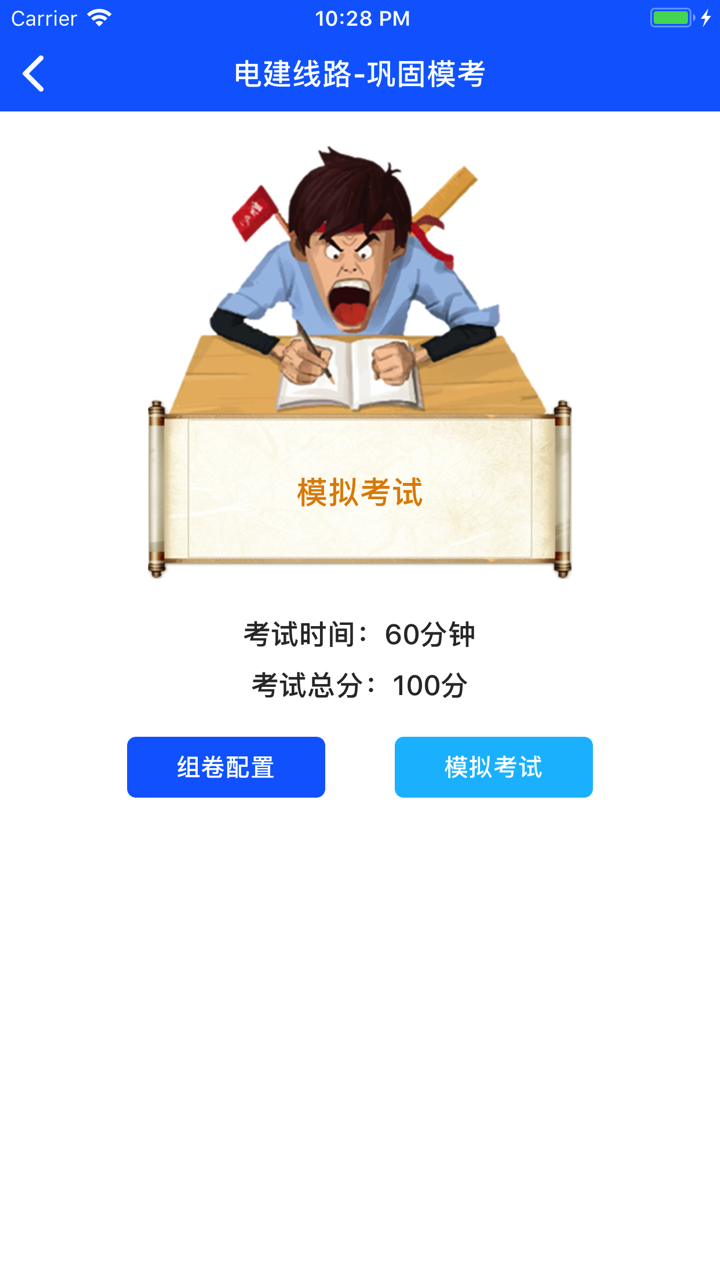Click the charging bolt icon beside the battery
This screenshot has height=1280, width=720.
(x=703, y=16)
